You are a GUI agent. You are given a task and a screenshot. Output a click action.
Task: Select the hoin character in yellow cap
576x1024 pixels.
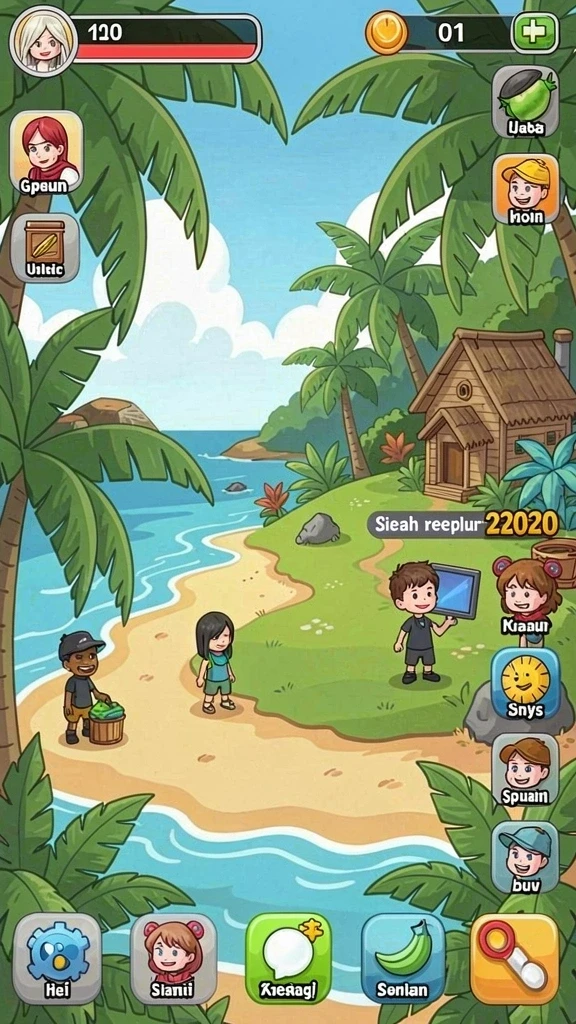pyautogui.click(x=525, y=189)
